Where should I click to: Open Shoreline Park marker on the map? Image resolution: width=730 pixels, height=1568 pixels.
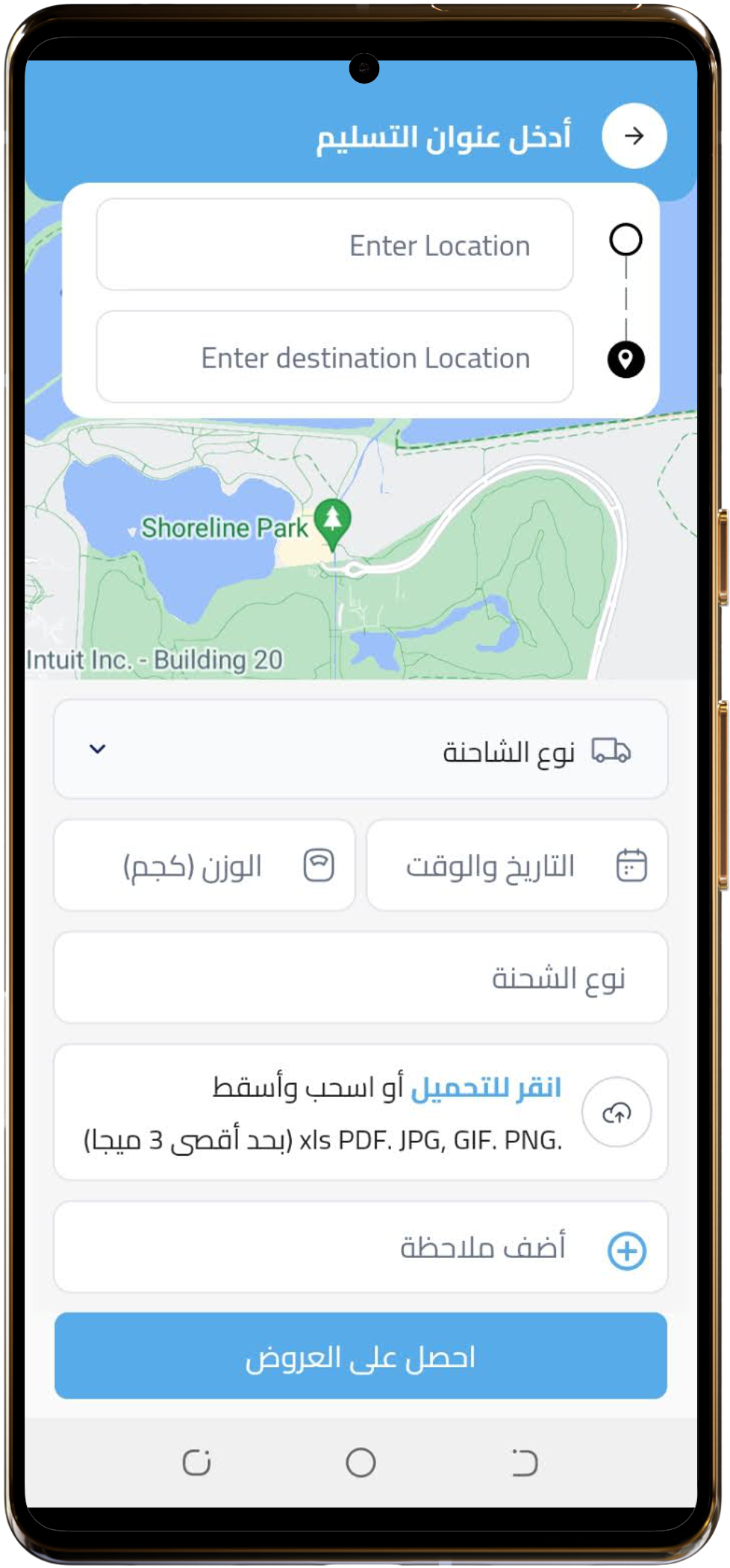click(333, 520)
